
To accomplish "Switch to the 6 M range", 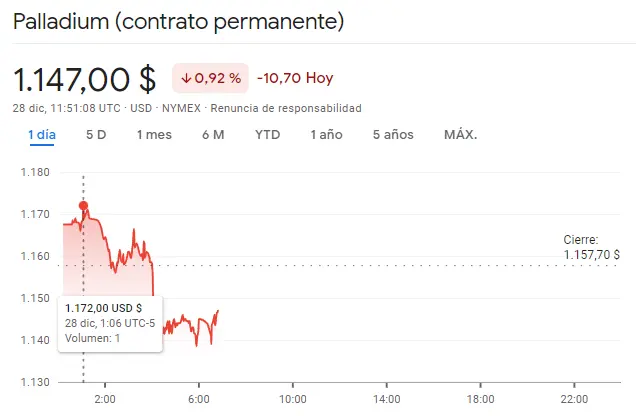I will 212,134.
